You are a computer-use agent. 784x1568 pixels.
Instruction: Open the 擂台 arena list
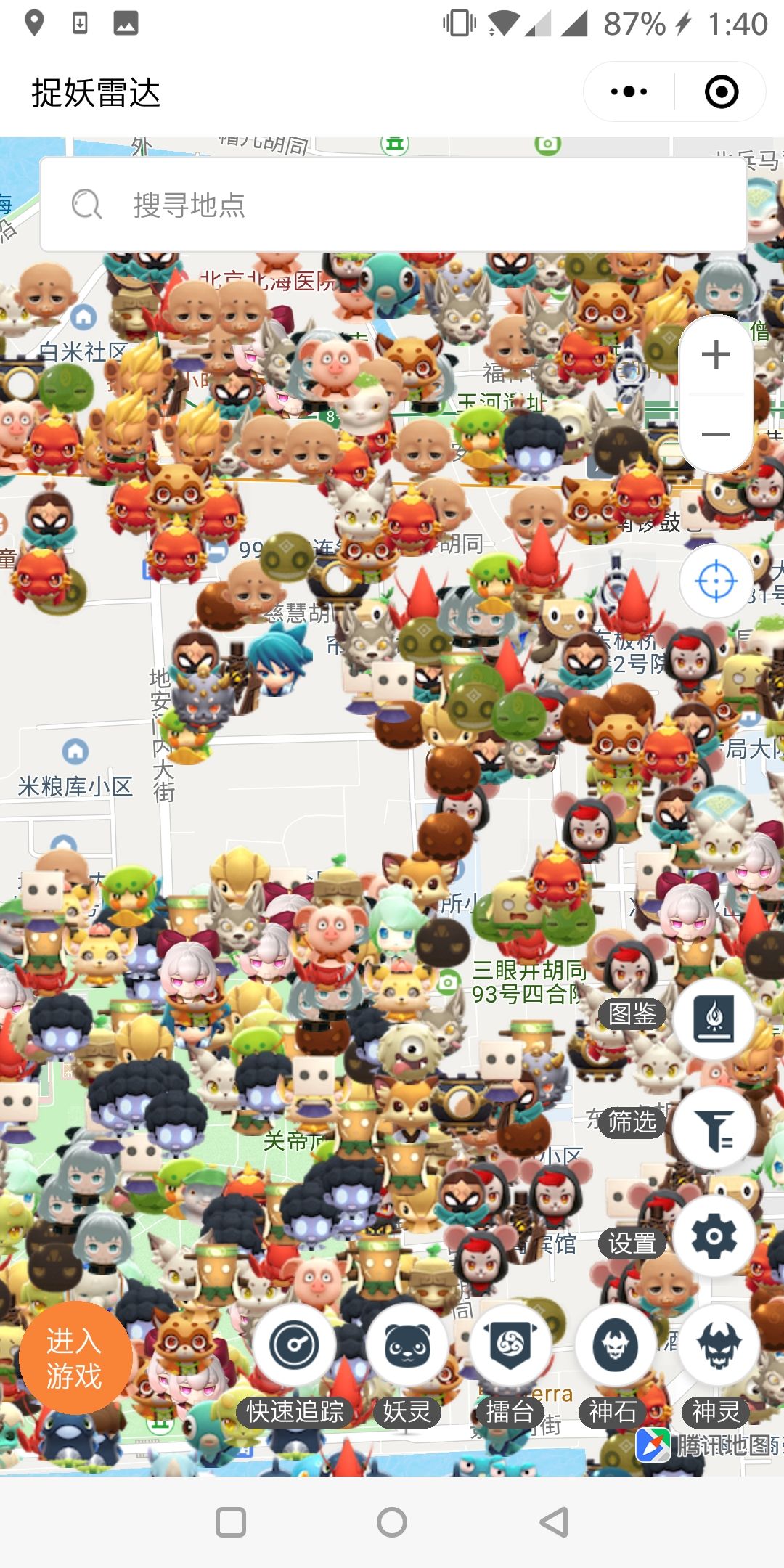coord(512,1344)
